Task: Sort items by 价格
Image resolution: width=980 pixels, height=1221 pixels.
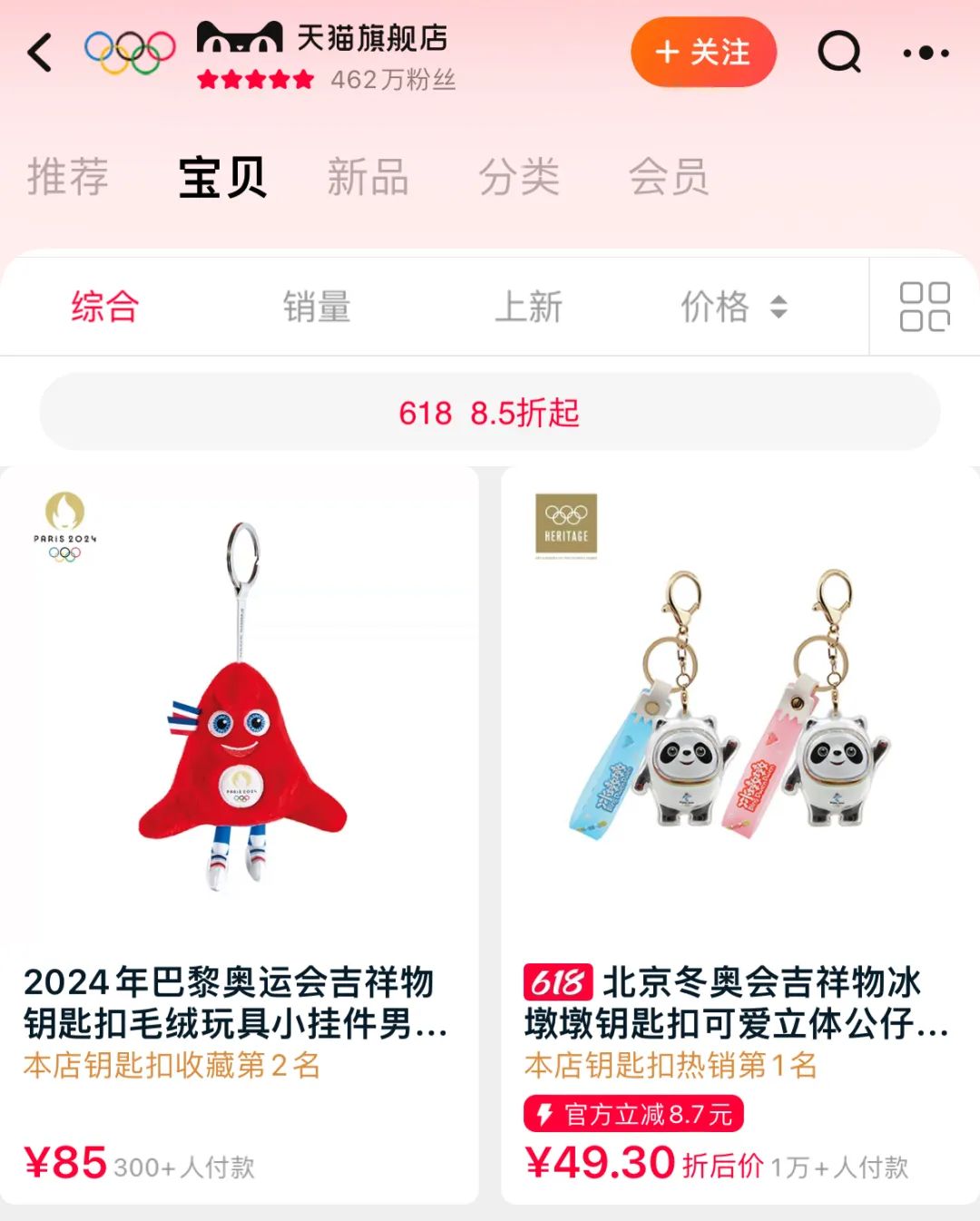Action: (x=733, y=307)
